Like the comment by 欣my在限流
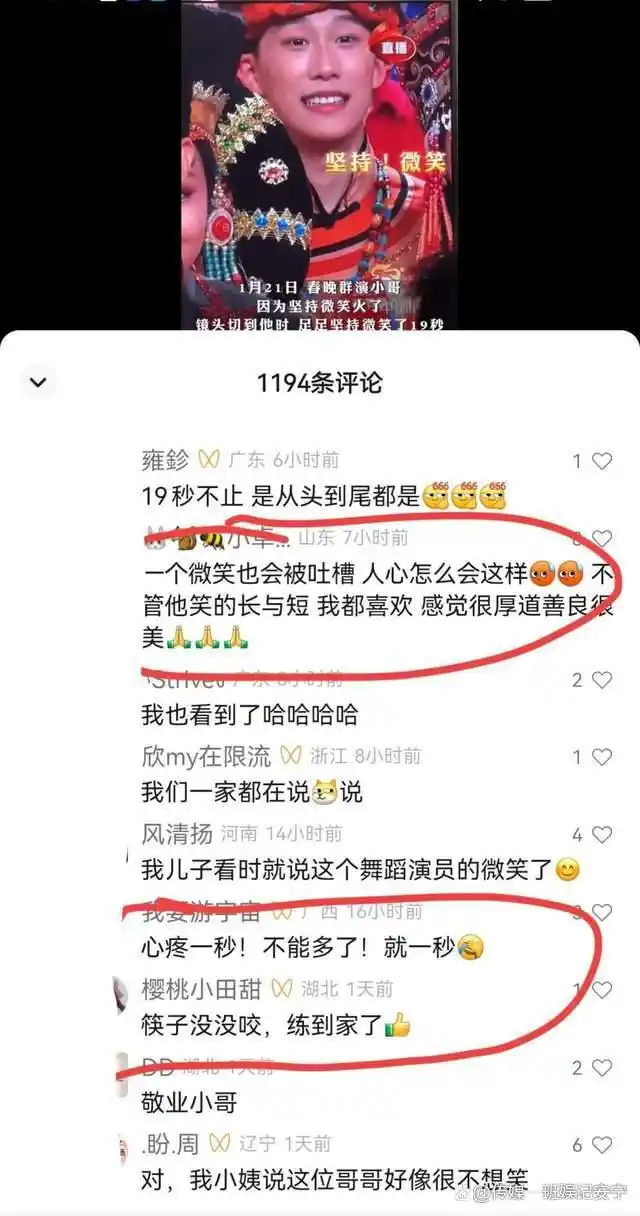 tap(602, 757)
